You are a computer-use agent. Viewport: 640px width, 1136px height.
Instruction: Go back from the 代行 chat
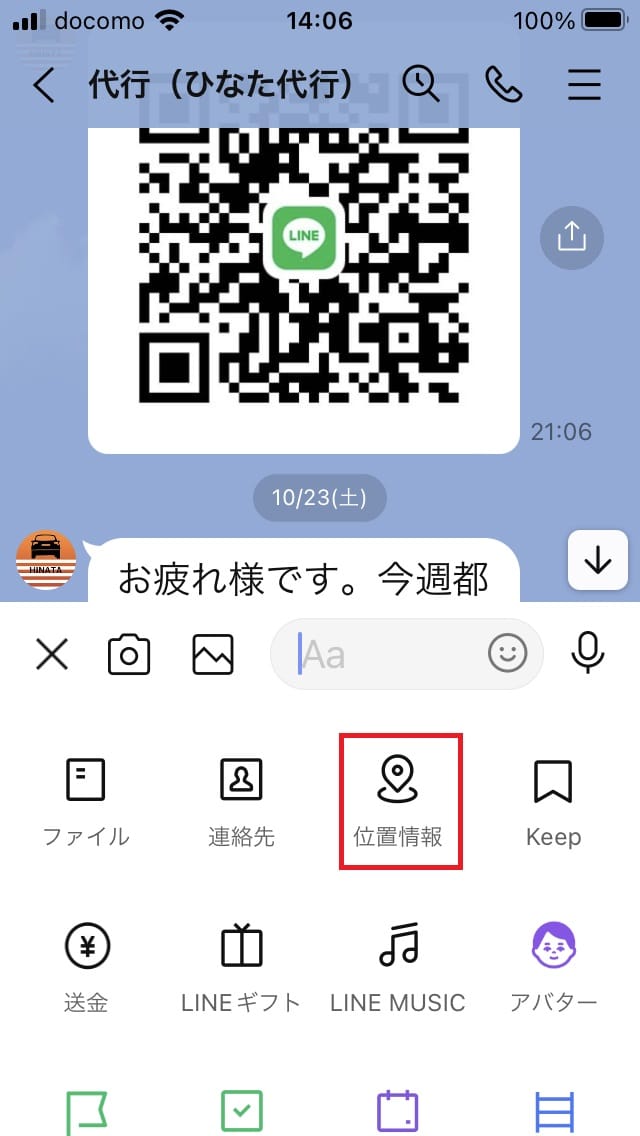(x=44, y=86)
